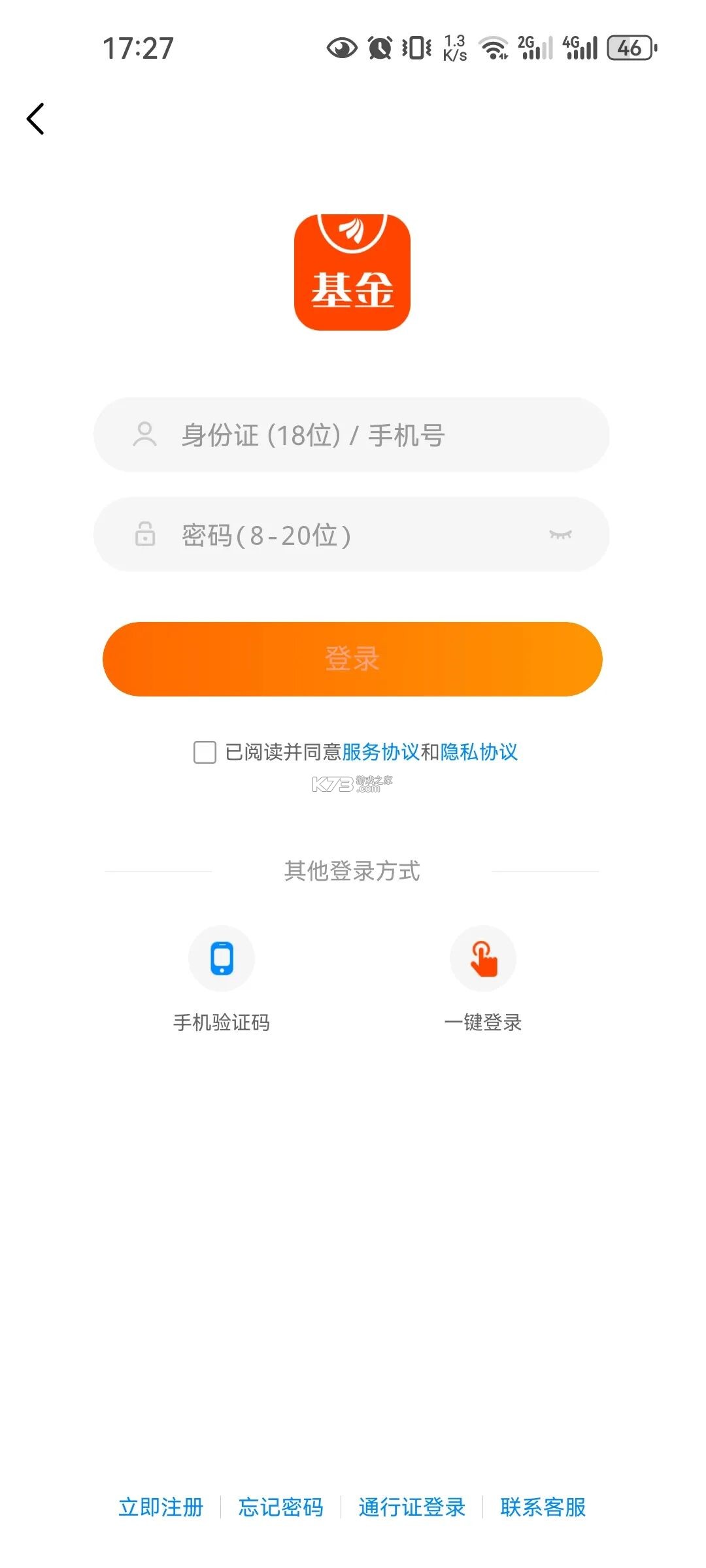Open the 隐私协议 privacy agreement

(x=479, y=753)
